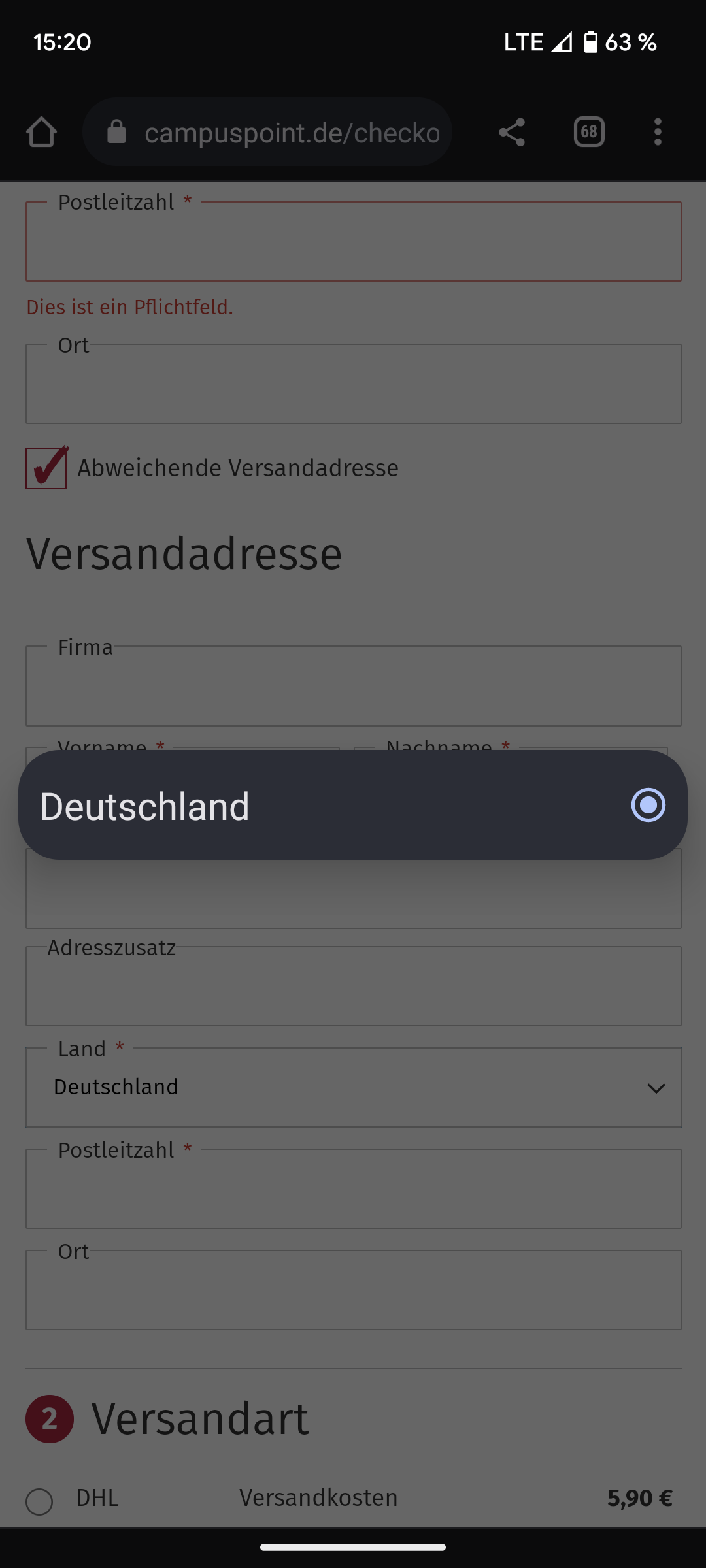Select Deutschland in the country popup
This screenshot has height=1568, width=706.
352,805
